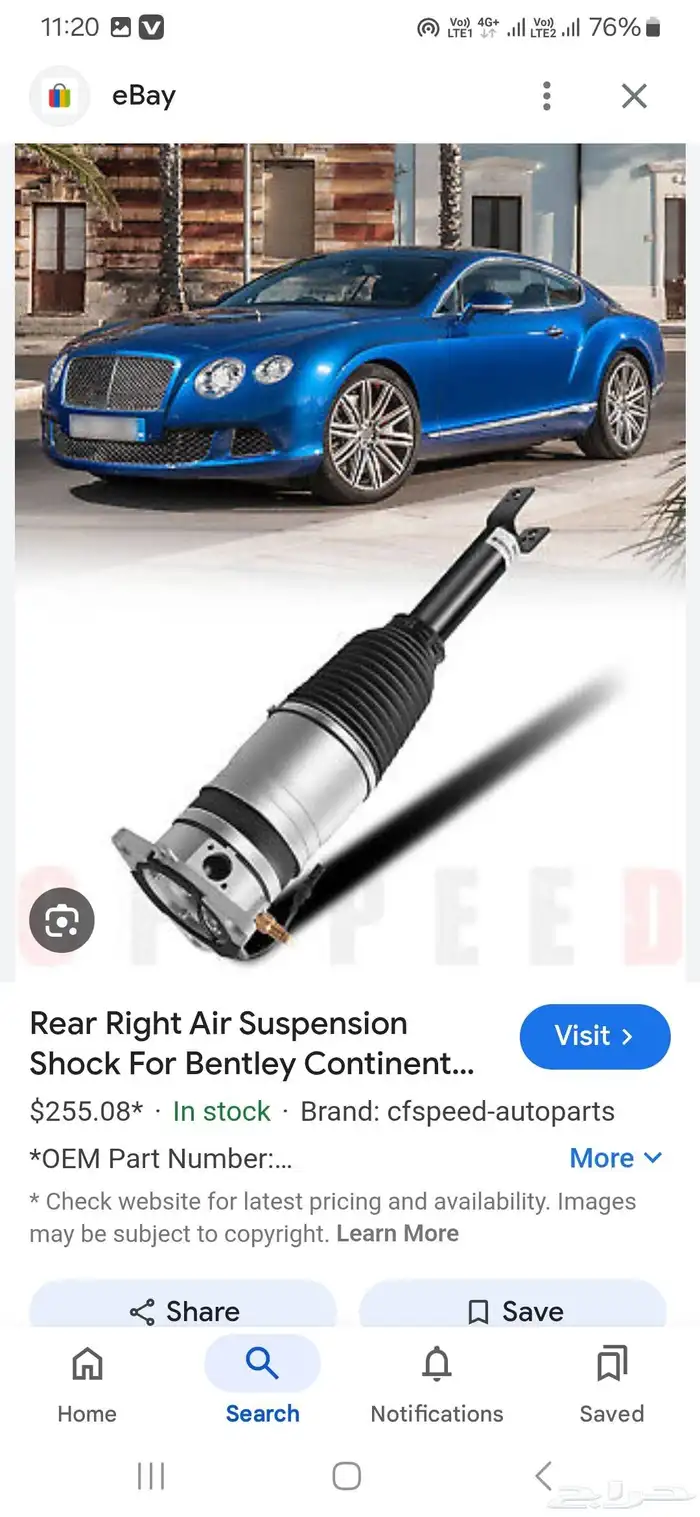
Task: Open recent apps from navigation bar
Action: click(151, 1475)
